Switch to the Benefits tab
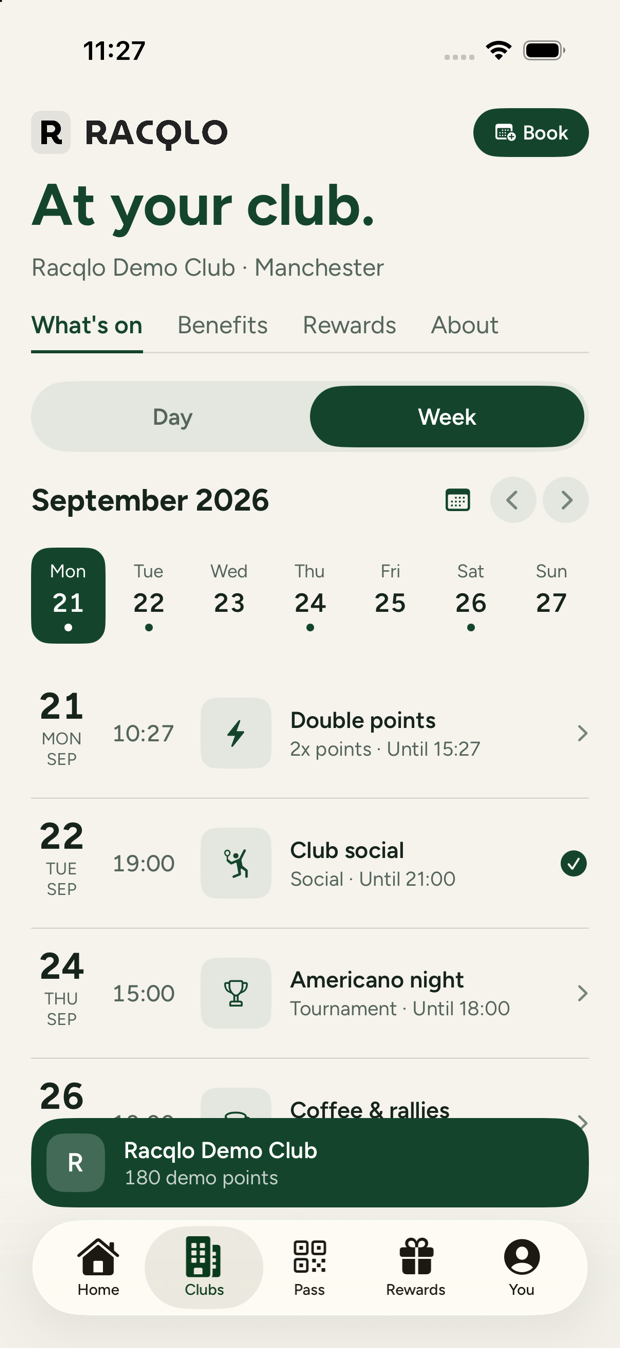 222,325
